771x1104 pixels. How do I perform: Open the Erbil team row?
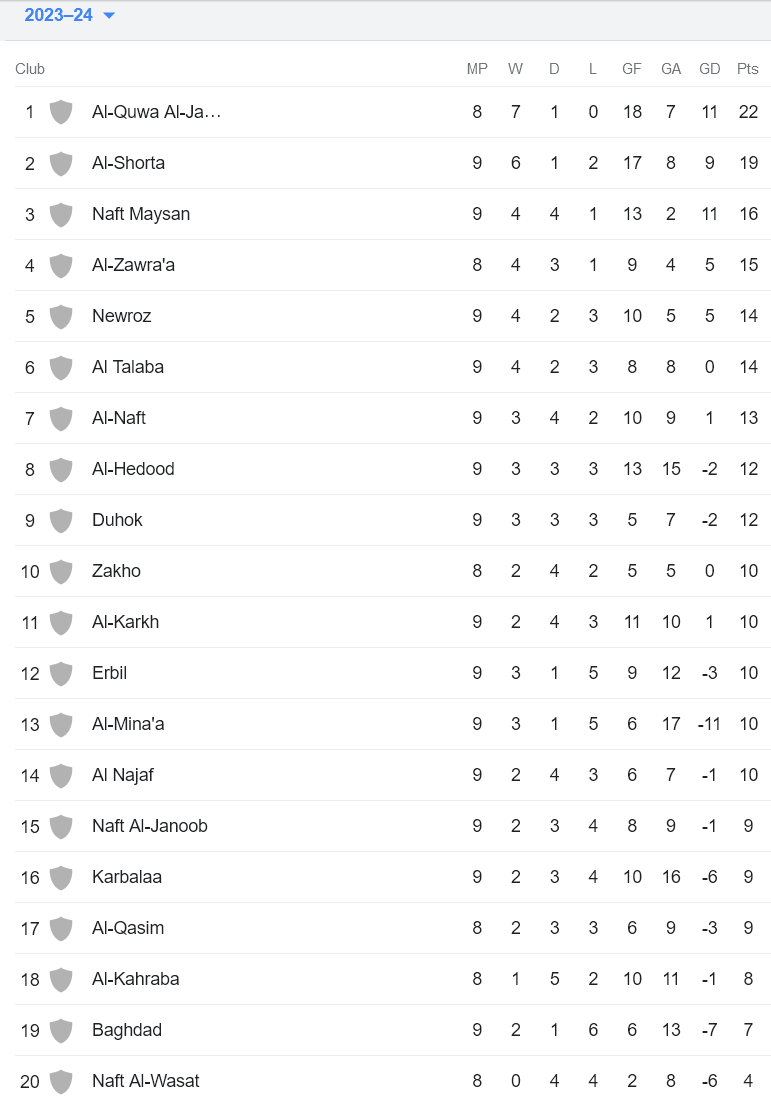tap(110, 673)
